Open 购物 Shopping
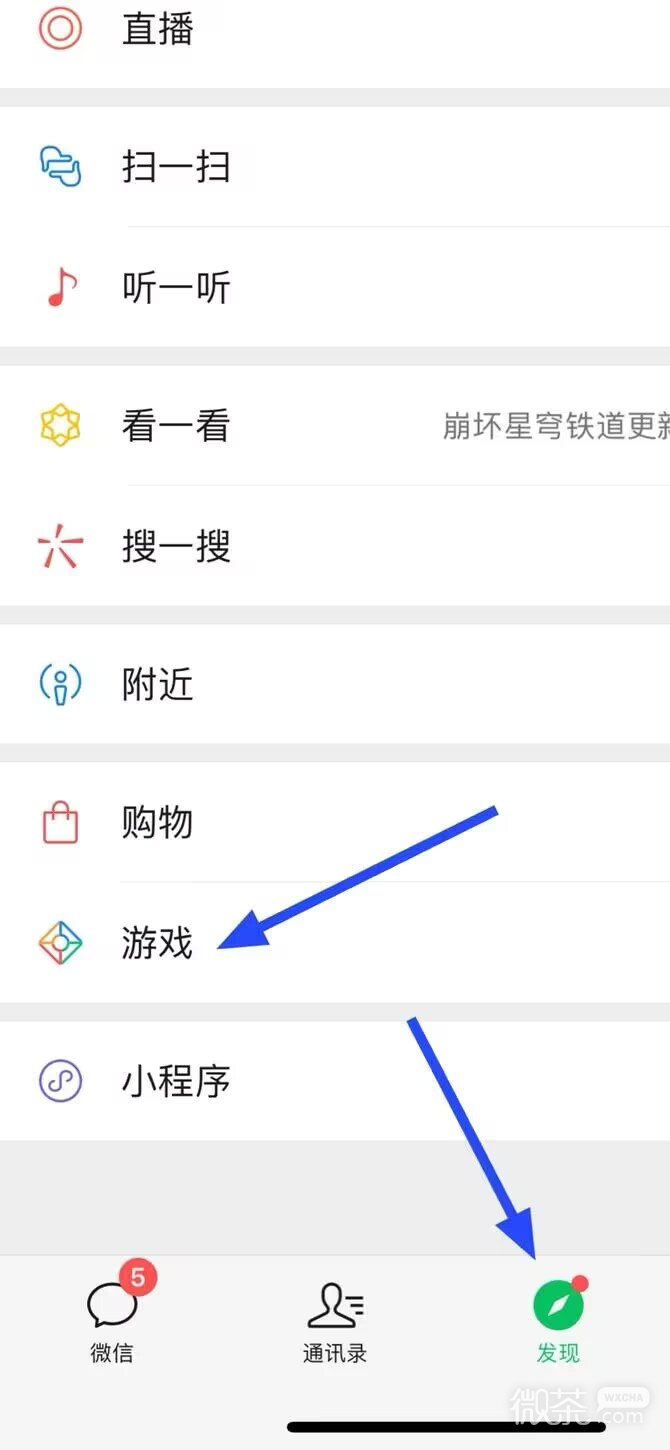Screen dimensions: 670x1450 click(x=157, y=823)
